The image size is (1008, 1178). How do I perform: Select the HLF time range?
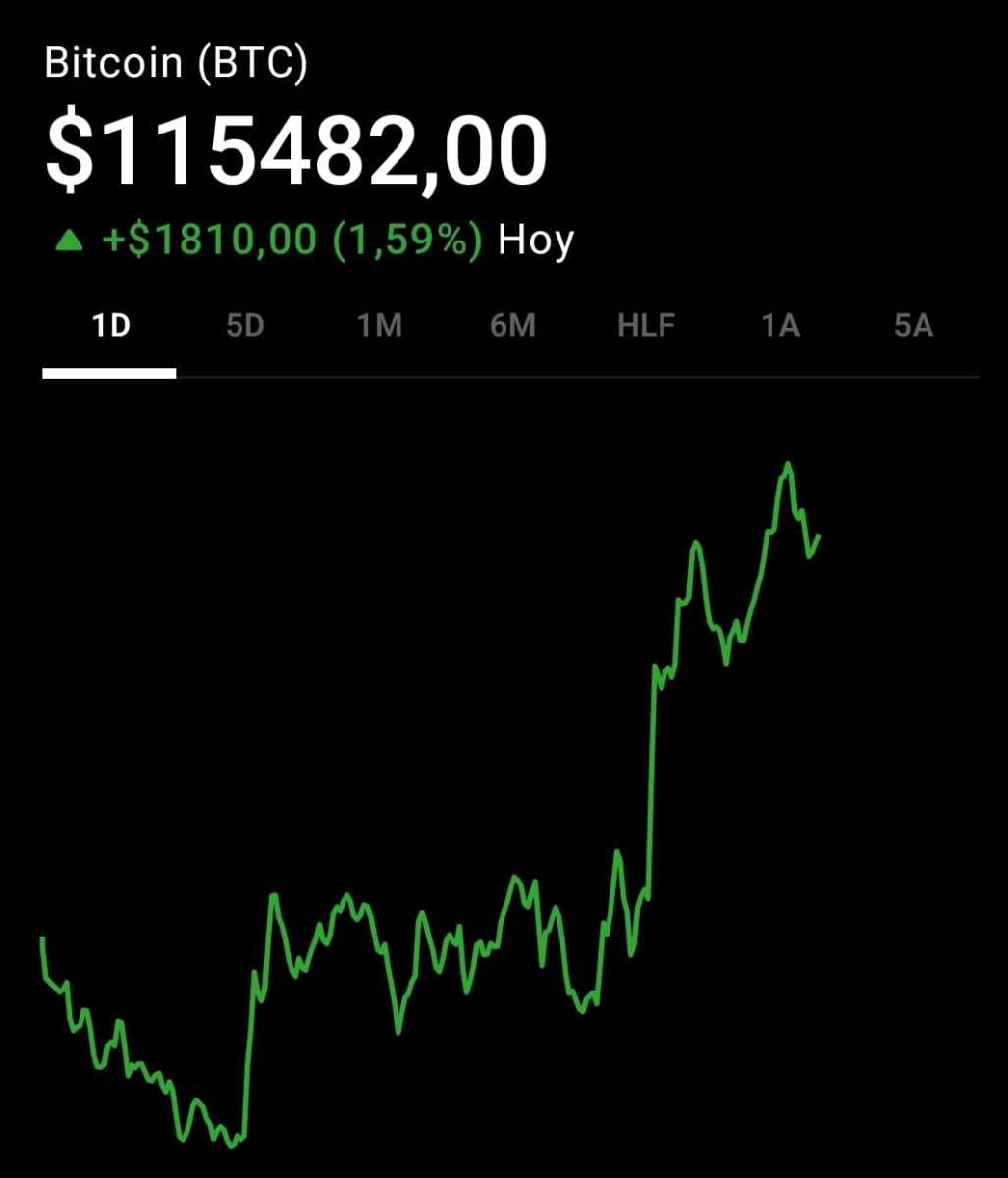(x=645, y=327)
